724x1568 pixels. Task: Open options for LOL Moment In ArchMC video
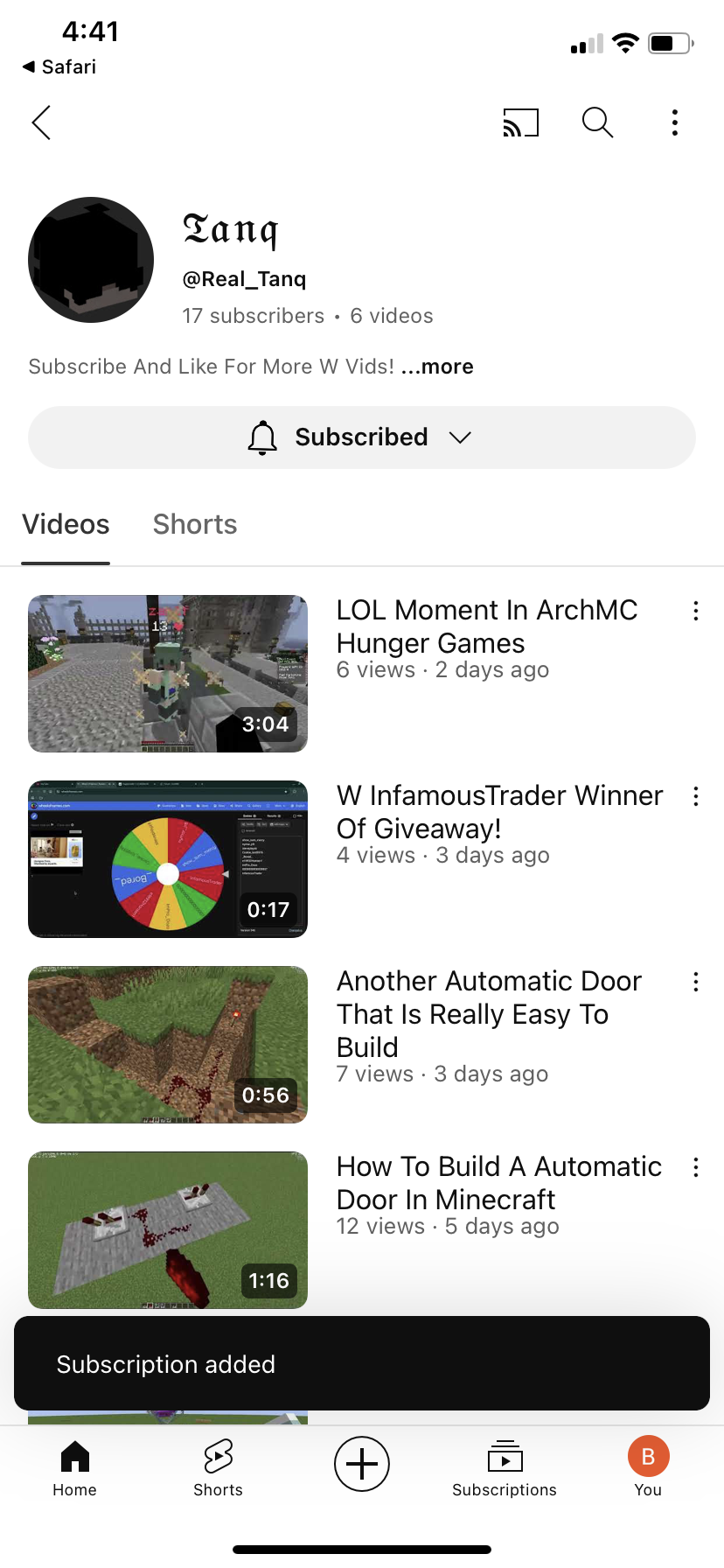pyautogui.click(x=695, y=611)
